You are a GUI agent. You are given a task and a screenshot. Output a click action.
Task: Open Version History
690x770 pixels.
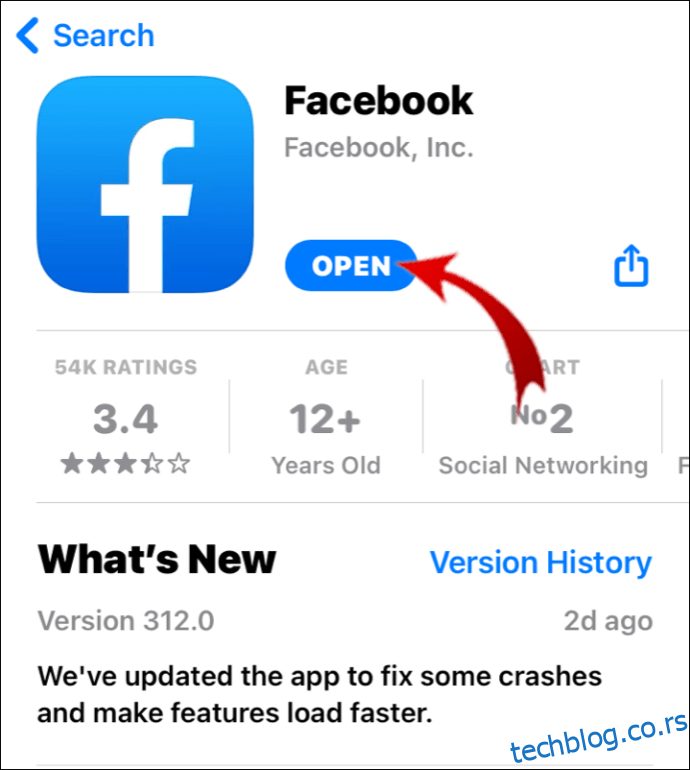coord(540,562)
